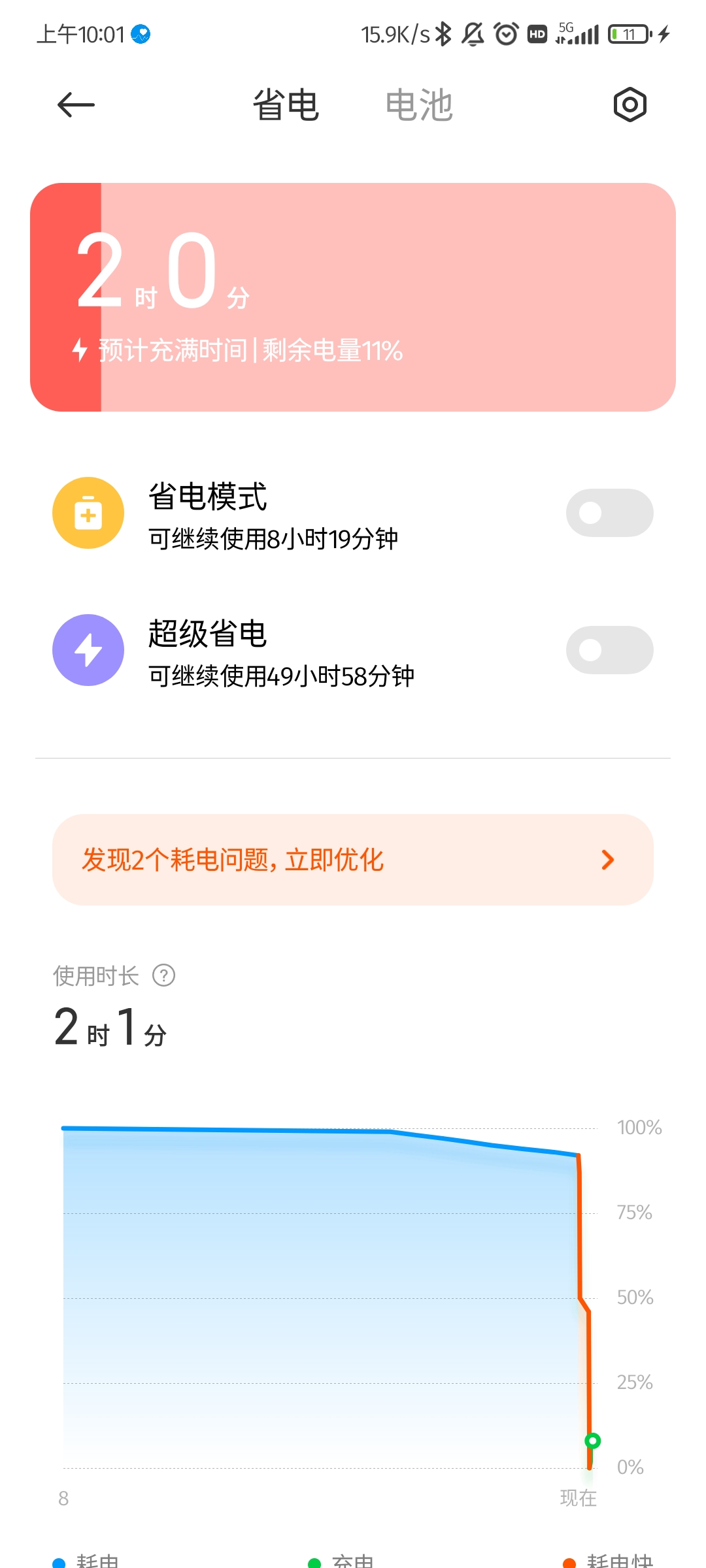Image resolution: width=706 pixels, height=1568 pixels.
Task: Tap the help icon beside 使用时长
Action: pyautogui.click(x=163, y=976)
